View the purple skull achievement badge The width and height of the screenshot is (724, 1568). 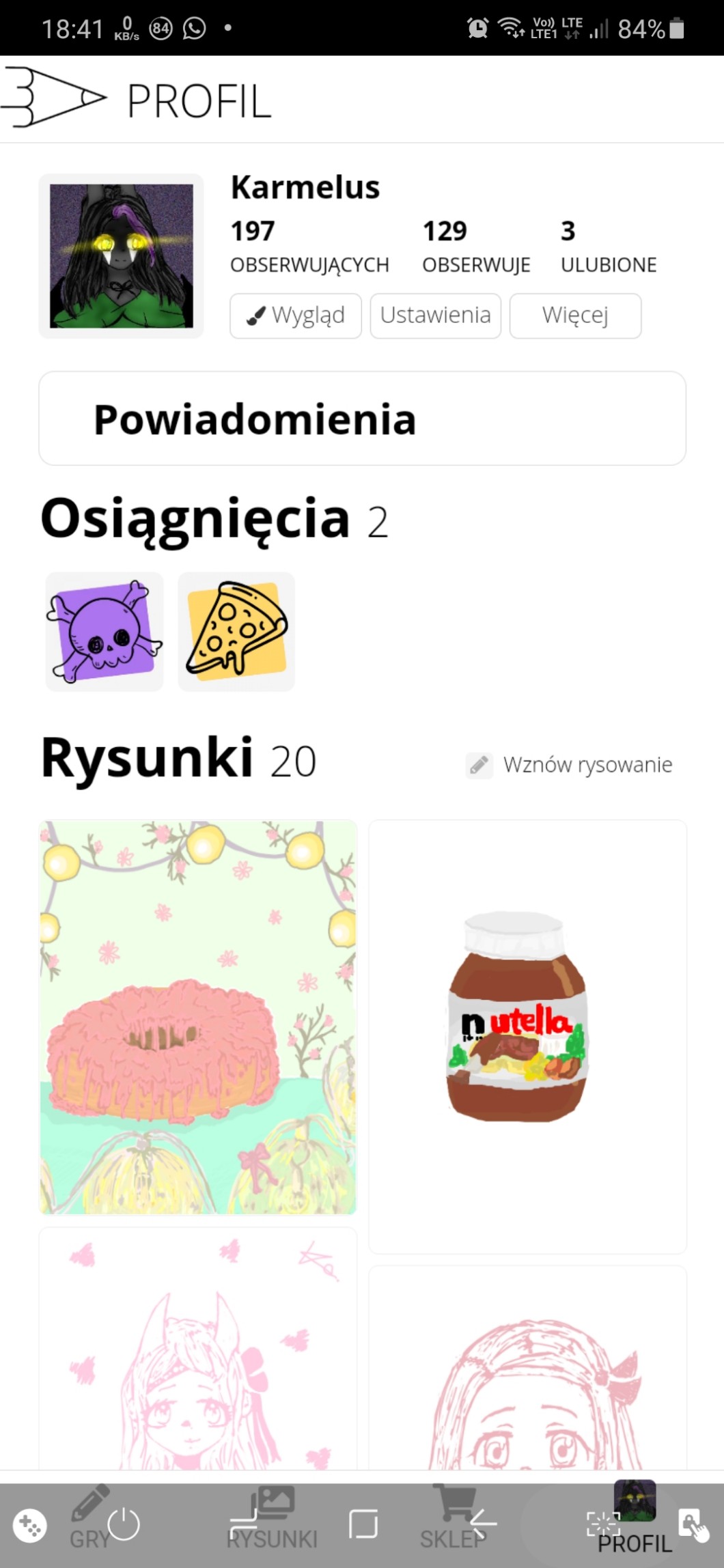coord(105,632)
